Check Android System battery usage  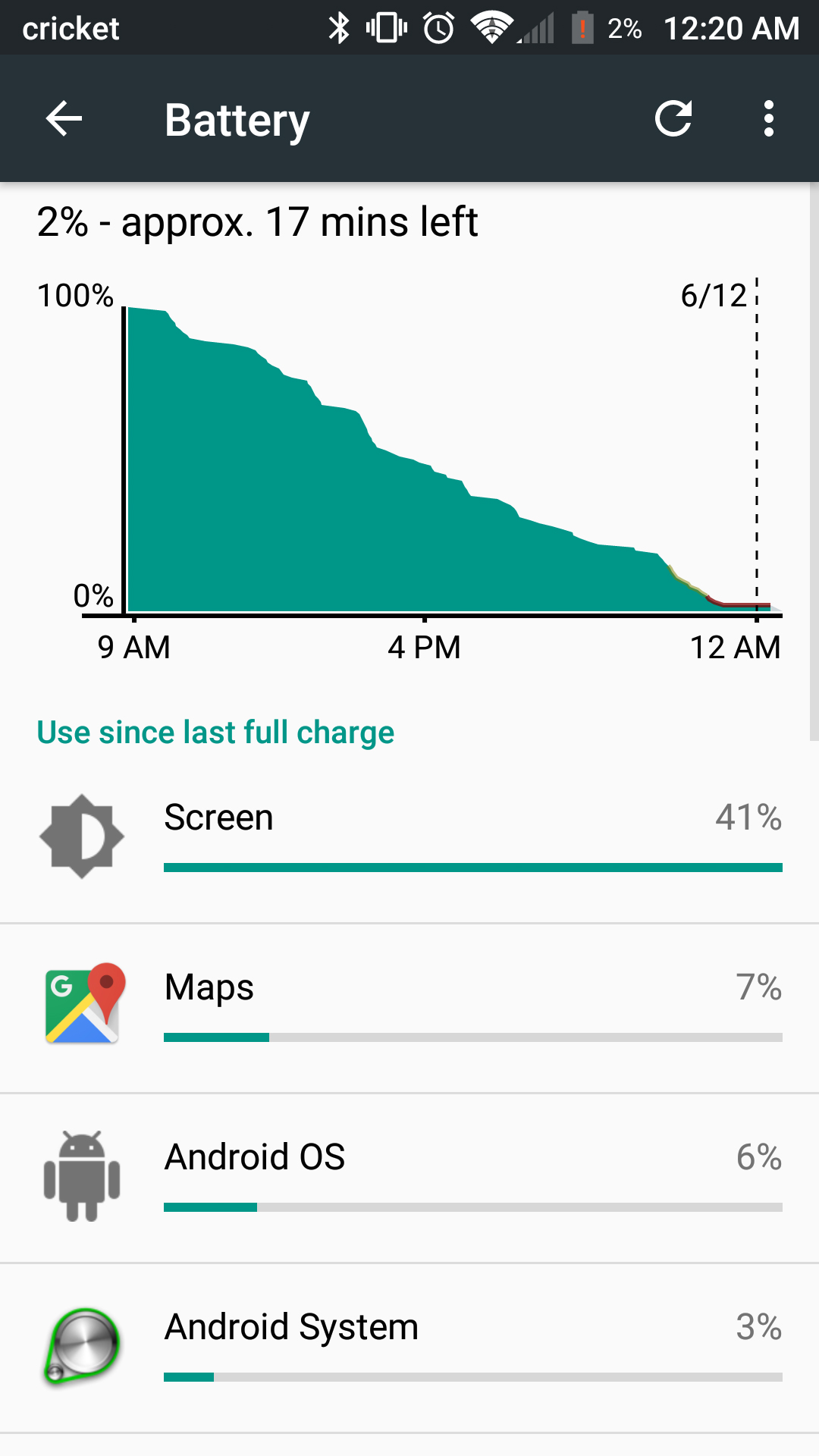click(409, 1347)
